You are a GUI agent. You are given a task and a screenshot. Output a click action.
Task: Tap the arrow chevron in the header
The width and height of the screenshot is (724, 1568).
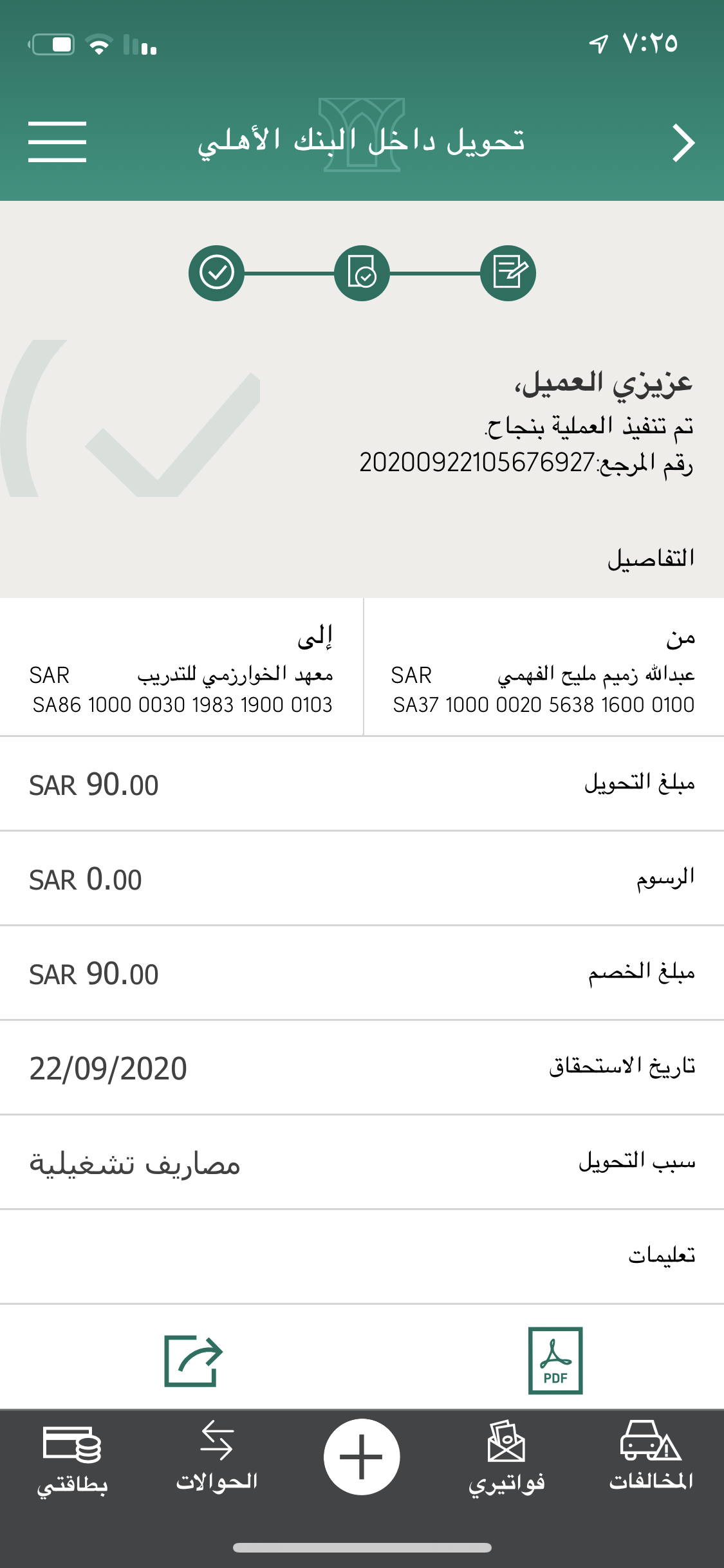click(683, 142)
